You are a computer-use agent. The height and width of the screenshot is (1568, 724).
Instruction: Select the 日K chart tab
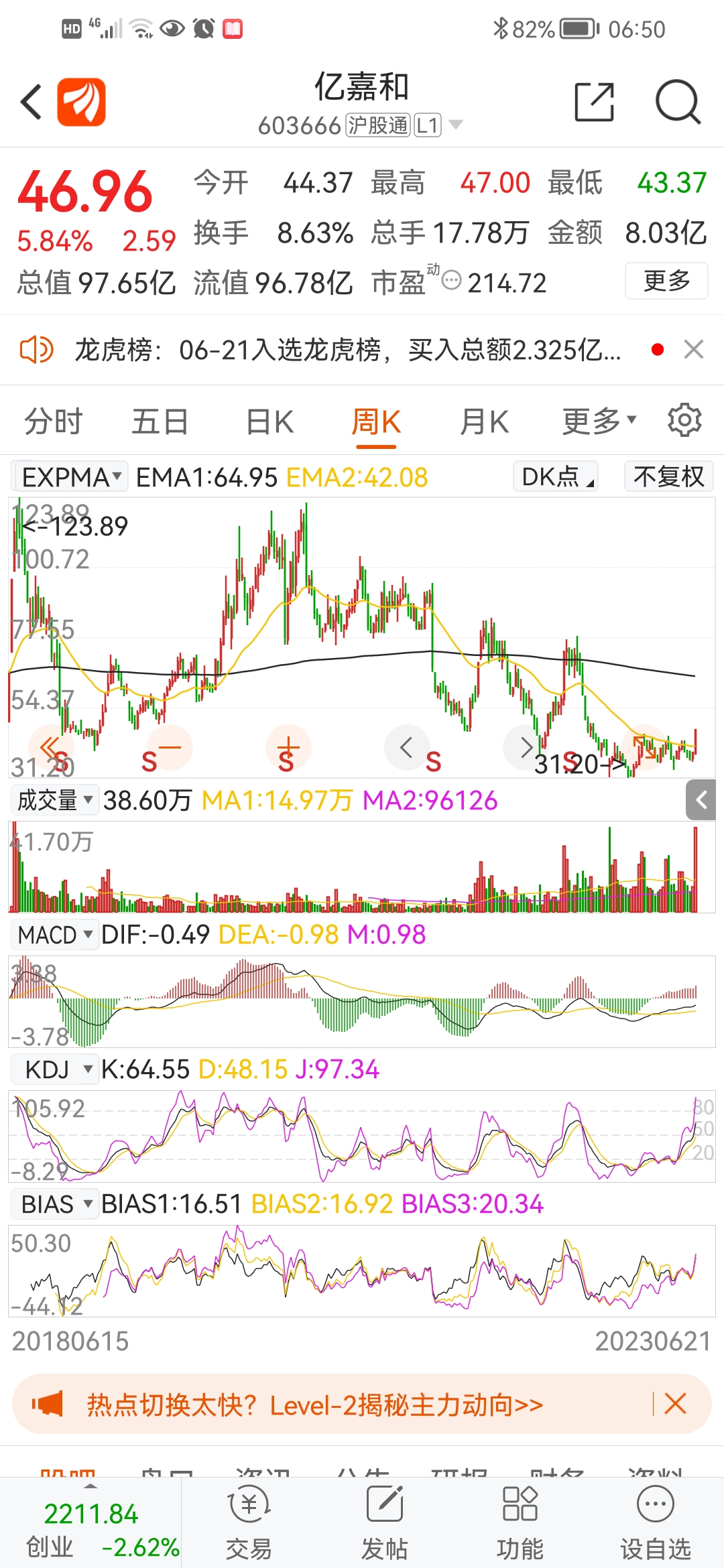coord(269,422)
